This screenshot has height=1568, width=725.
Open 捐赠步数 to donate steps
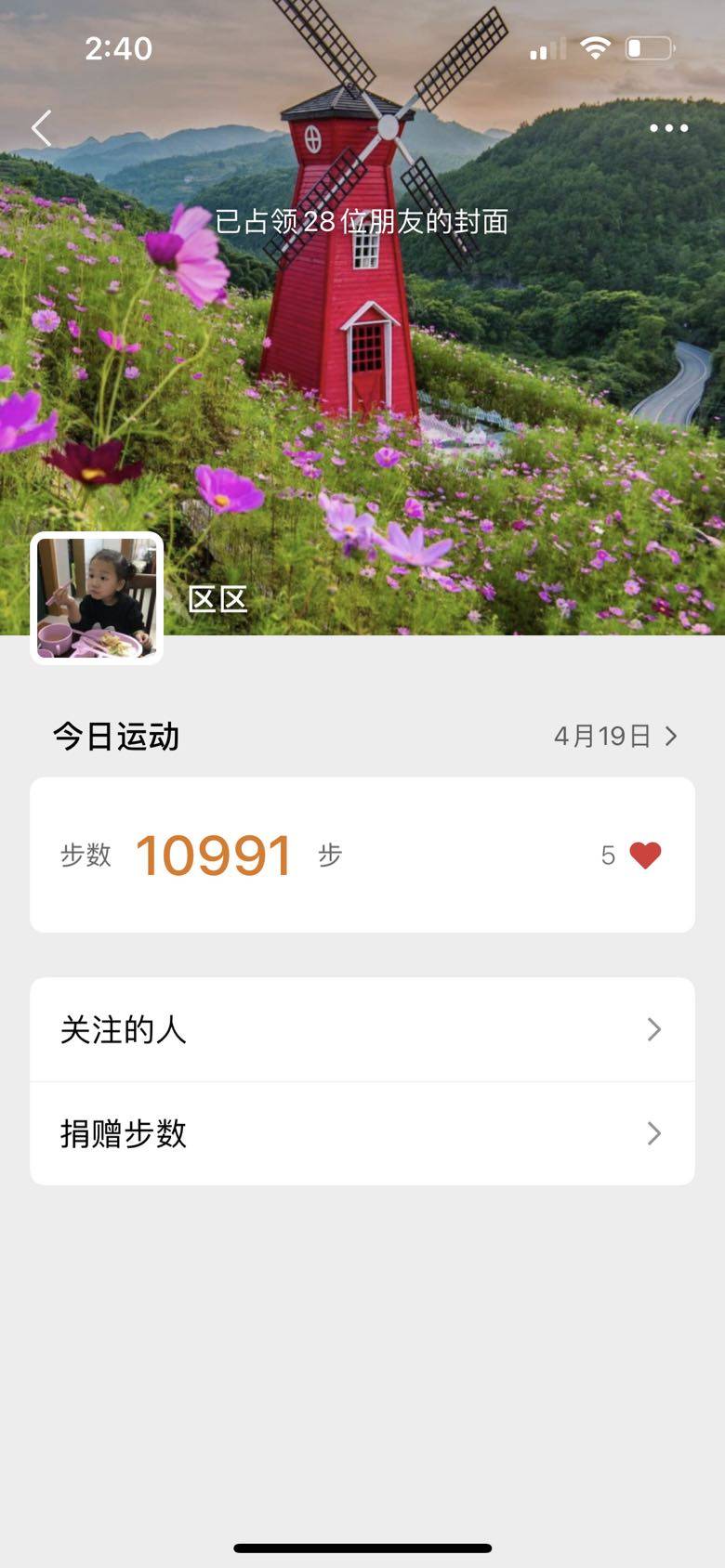[362, 1133]
